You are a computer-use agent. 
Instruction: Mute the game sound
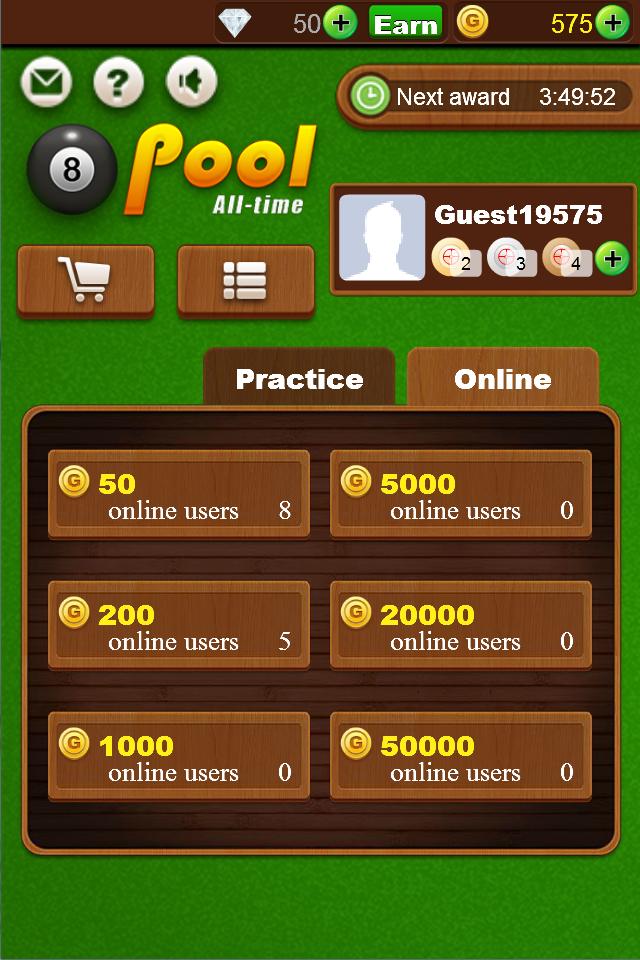[191, 84]
